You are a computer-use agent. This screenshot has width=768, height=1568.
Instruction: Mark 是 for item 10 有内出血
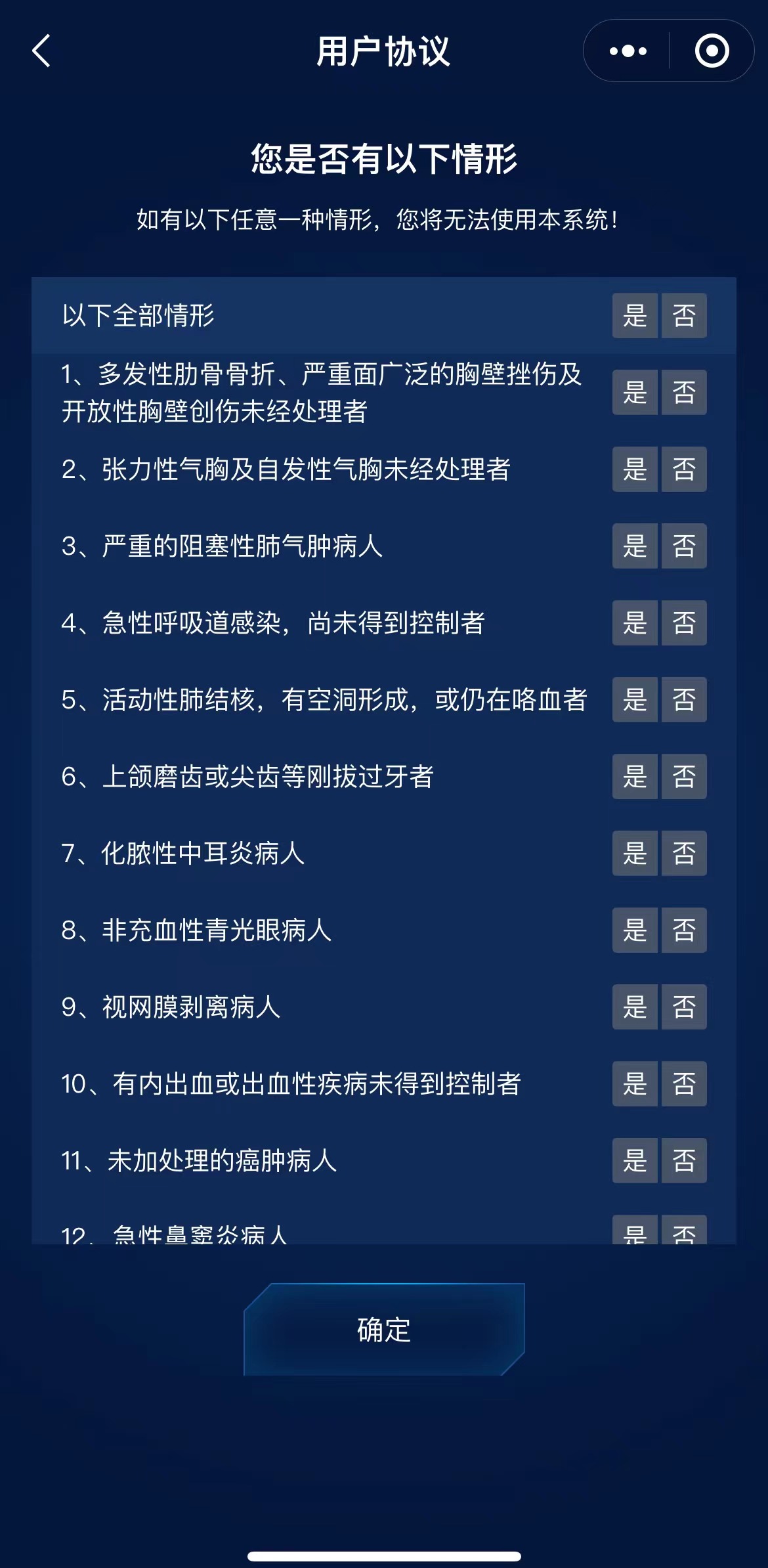[635, 1084]
